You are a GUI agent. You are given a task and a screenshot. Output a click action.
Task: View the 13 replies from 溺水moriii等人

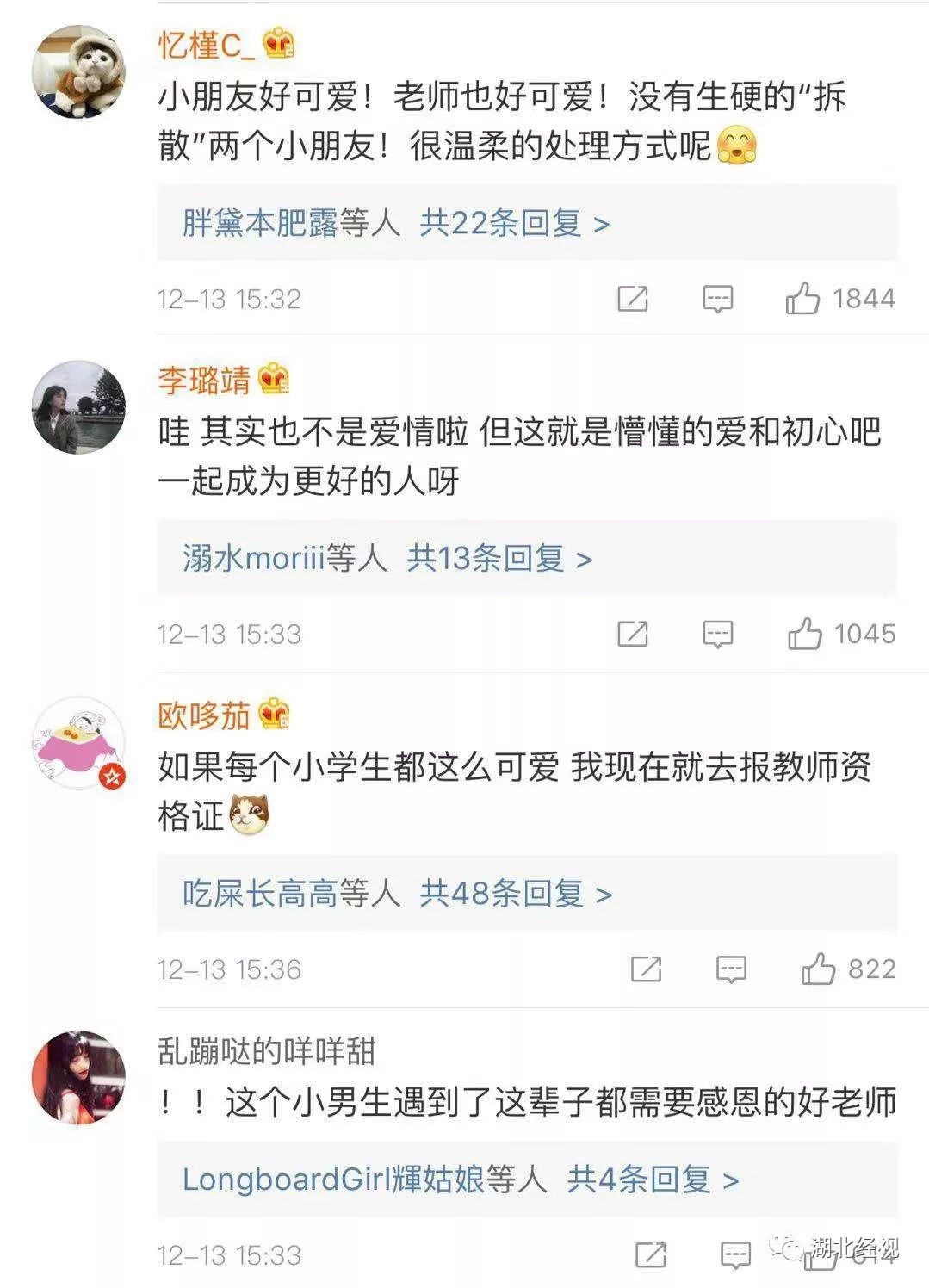tap(499, 559)
